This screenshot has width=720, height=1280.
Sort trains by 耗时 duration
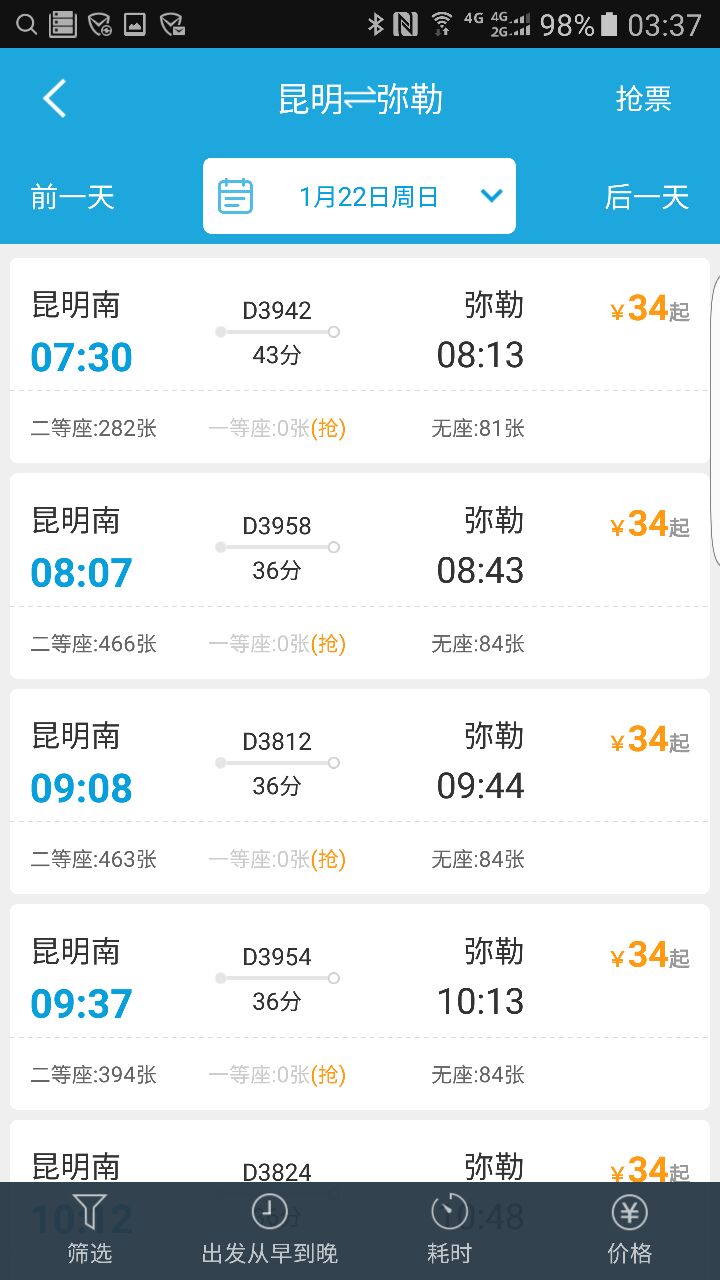coord(449,1231)
